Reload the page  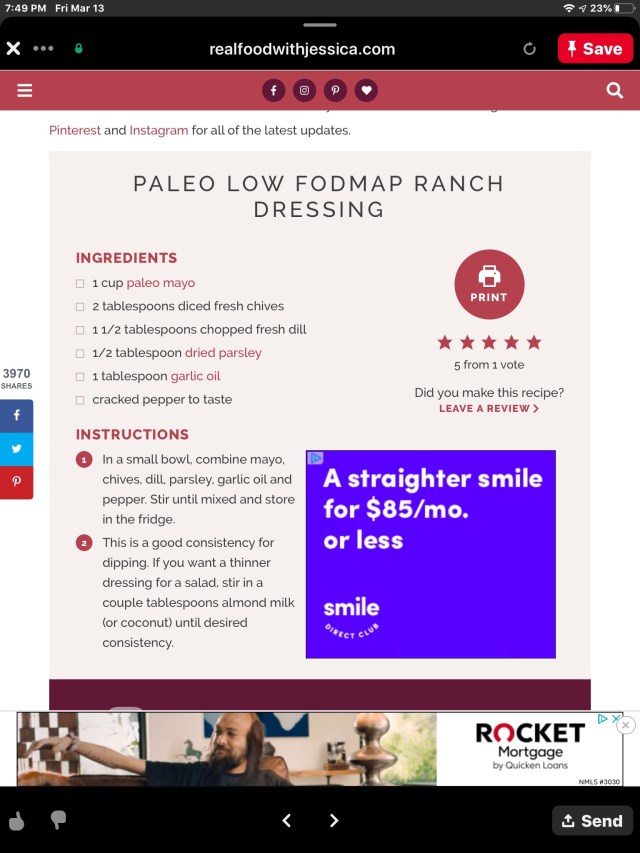(529, 49)
